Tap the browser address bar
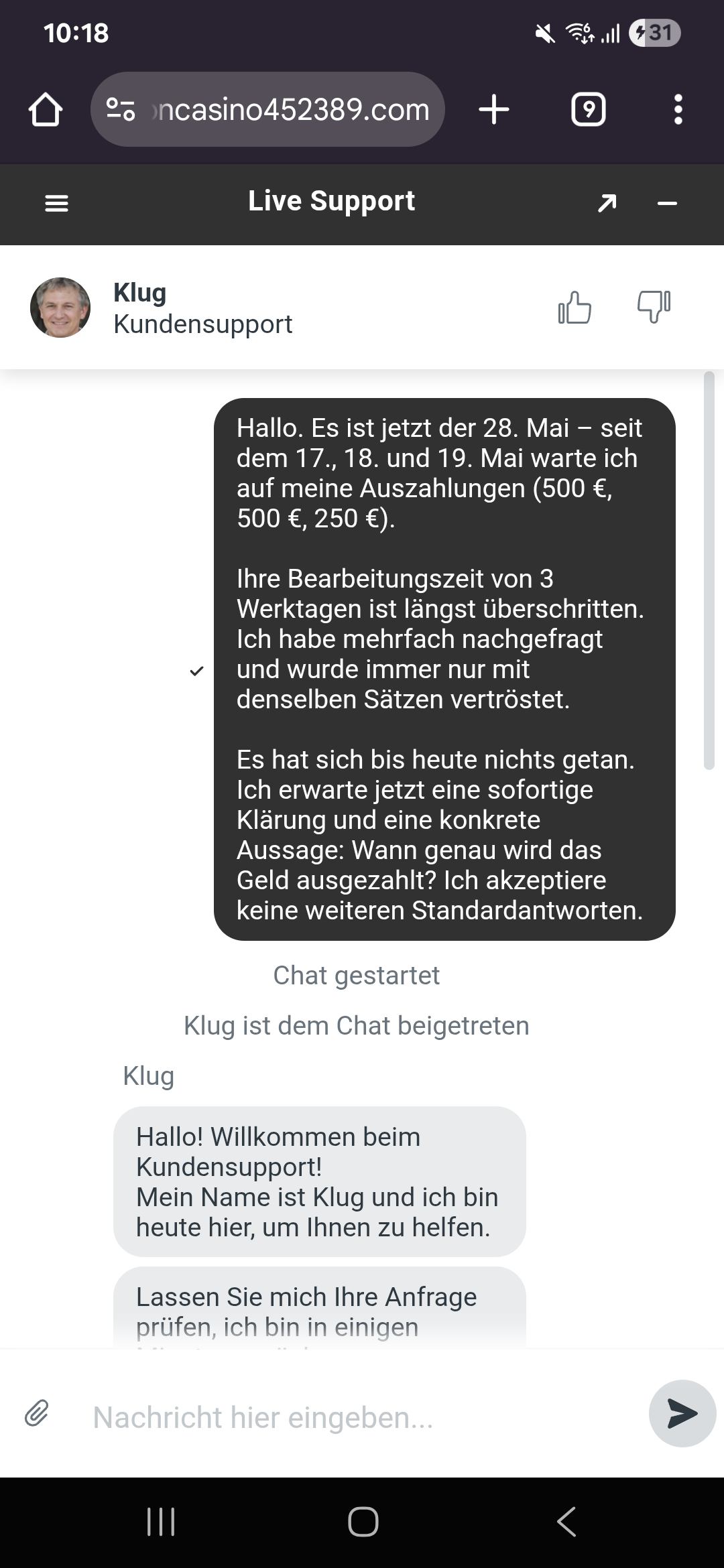Image resolution: width=724 pixels, height=1568 pixels. pos(282,109)
